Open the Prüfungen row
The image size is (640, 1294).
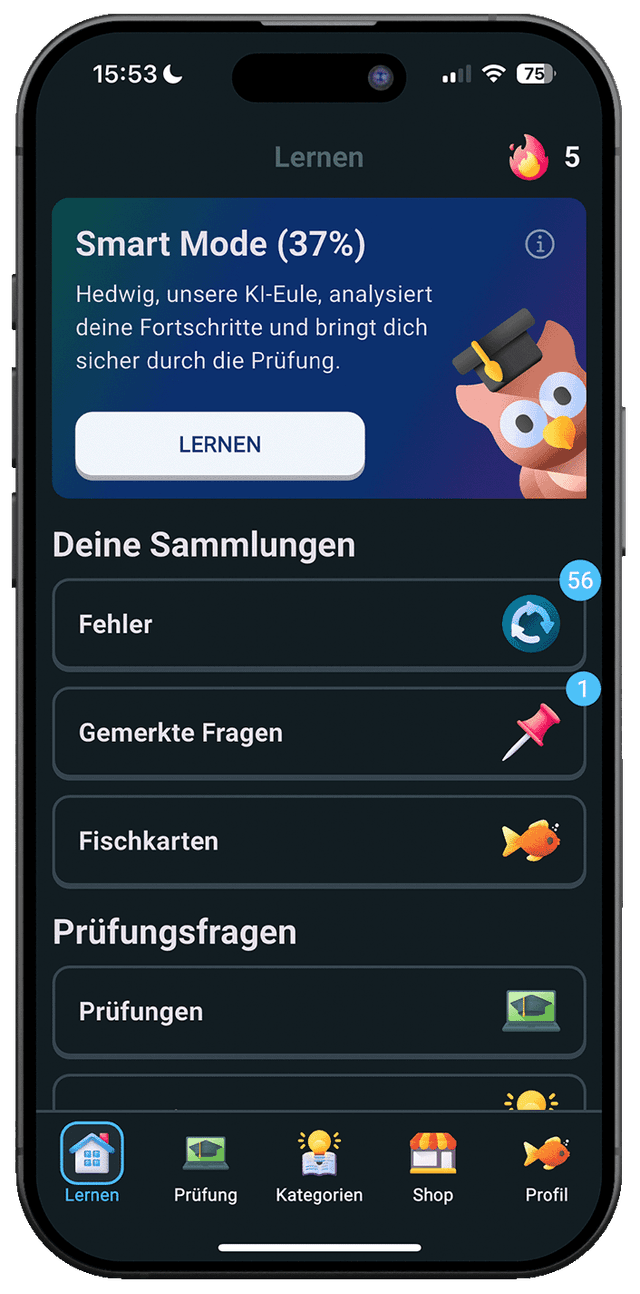tap(319, 1011)
